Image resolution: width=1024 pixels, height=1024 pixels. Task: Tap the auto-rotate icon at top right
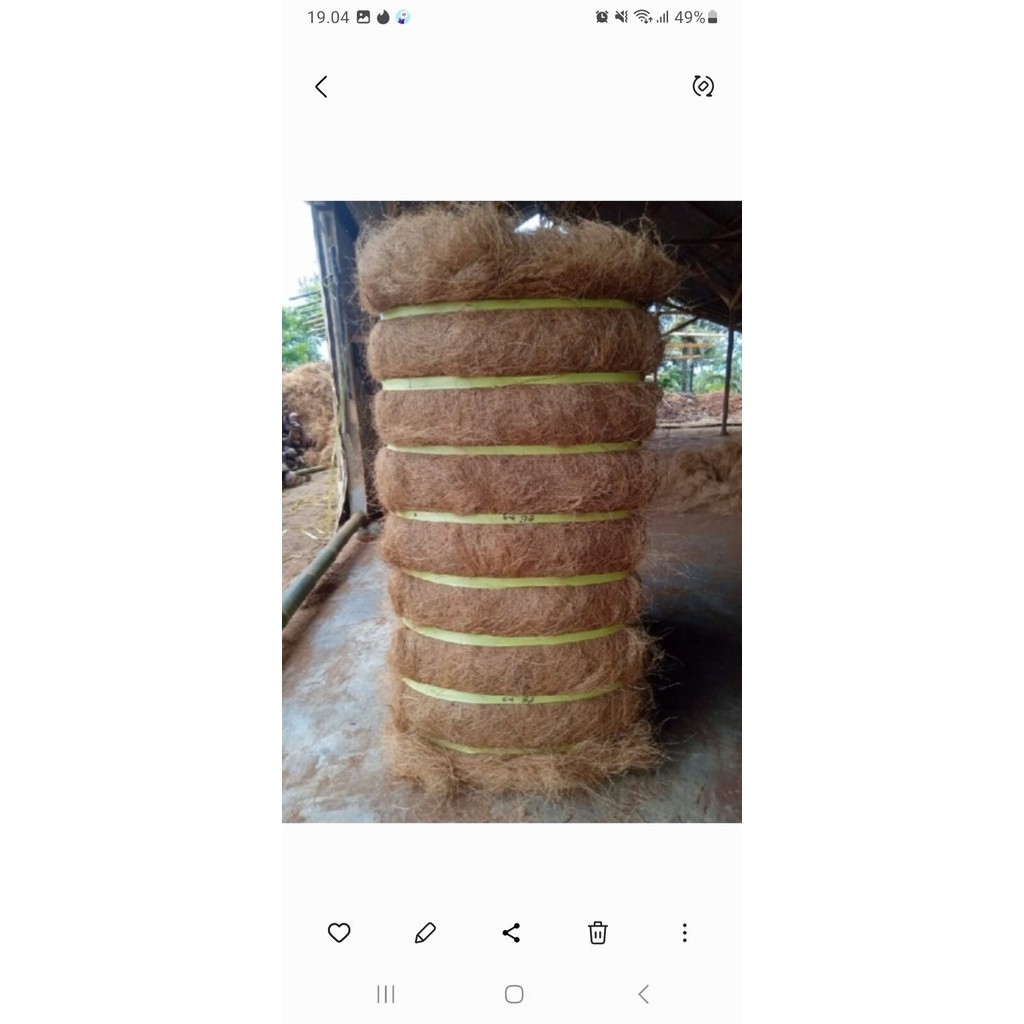tap(703, 86)
